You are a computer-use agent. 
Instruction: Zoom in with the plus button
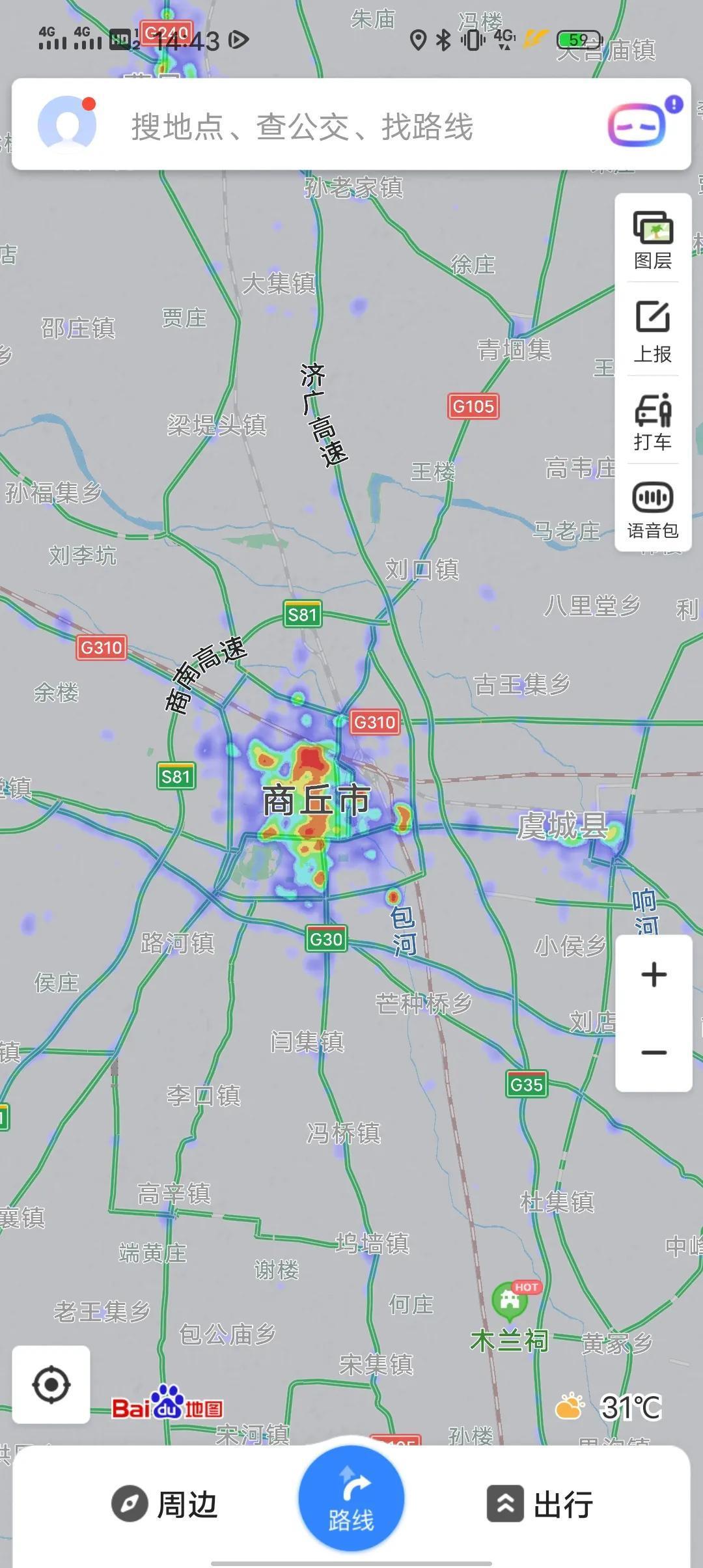[x=654, y=975]
